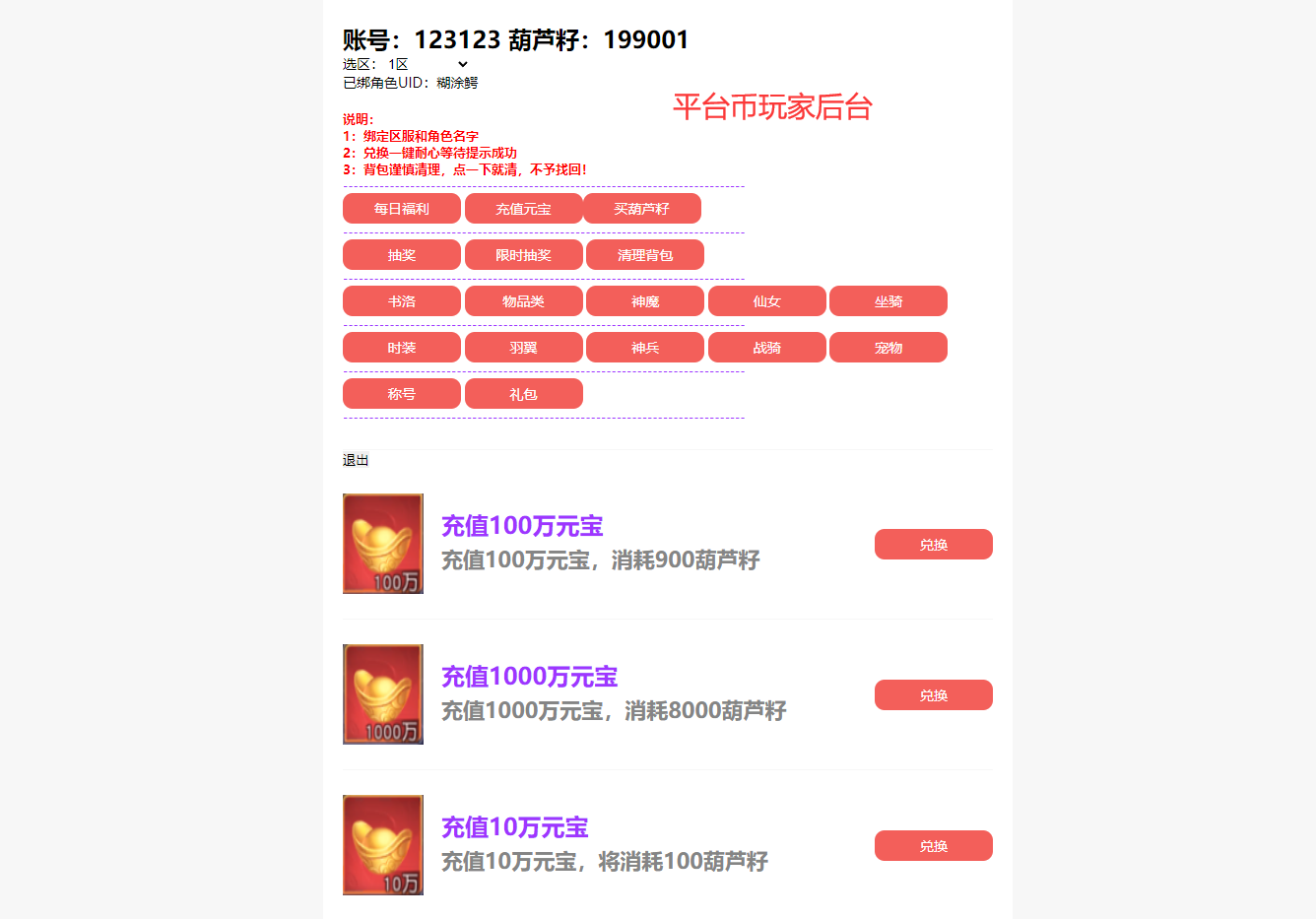The height and width of the screenshot is (919, 1316).
Task: Open the 称号 category
Action: coord(402,394)
